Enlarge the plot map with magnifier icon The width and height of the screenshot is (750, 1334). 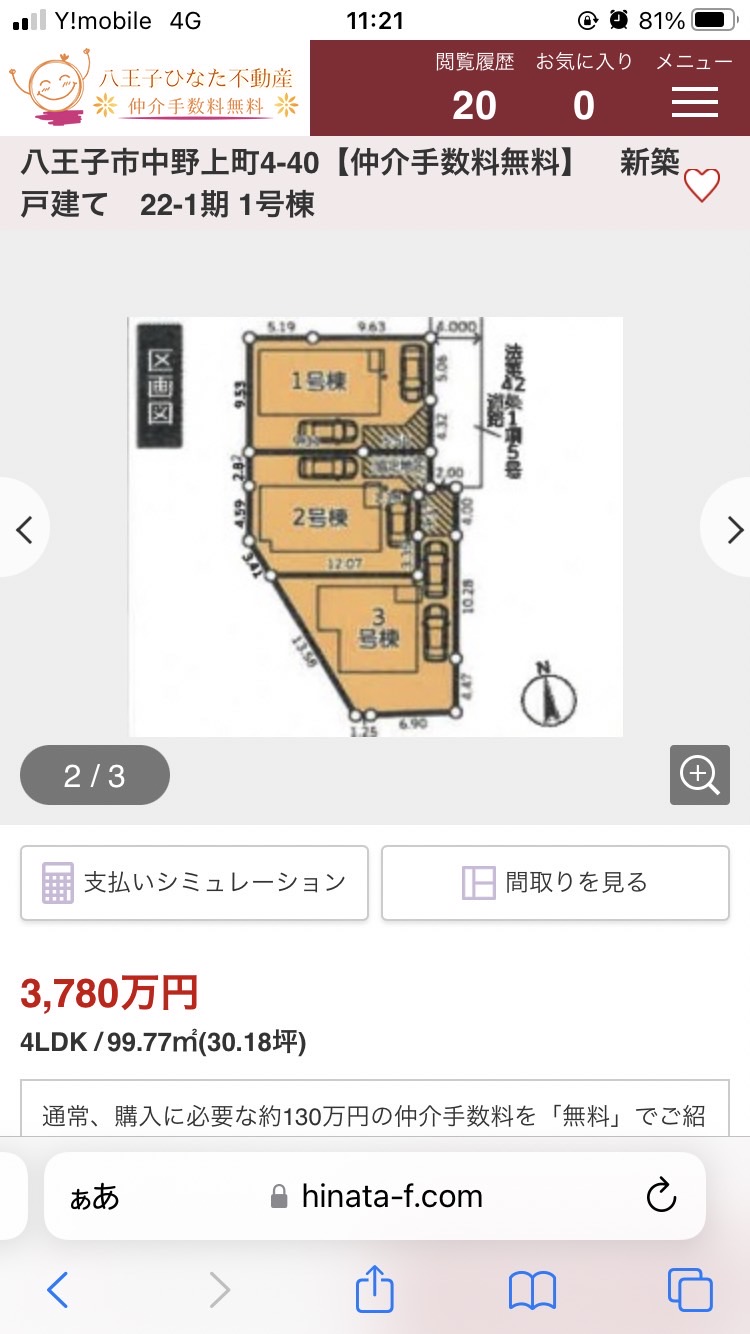pos(700,775)
